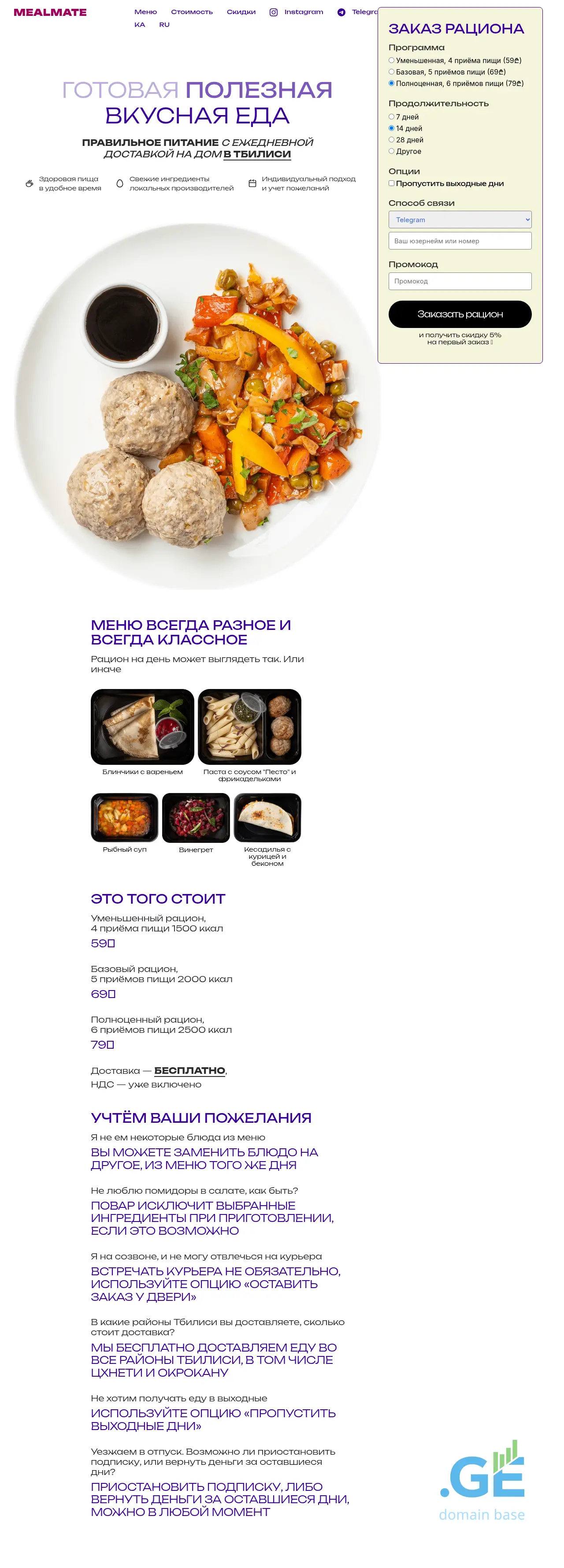The height and width of the screenshot is (1568, 564).
Task: Tap the Промокод input field
Action: (x=460, y=281)
